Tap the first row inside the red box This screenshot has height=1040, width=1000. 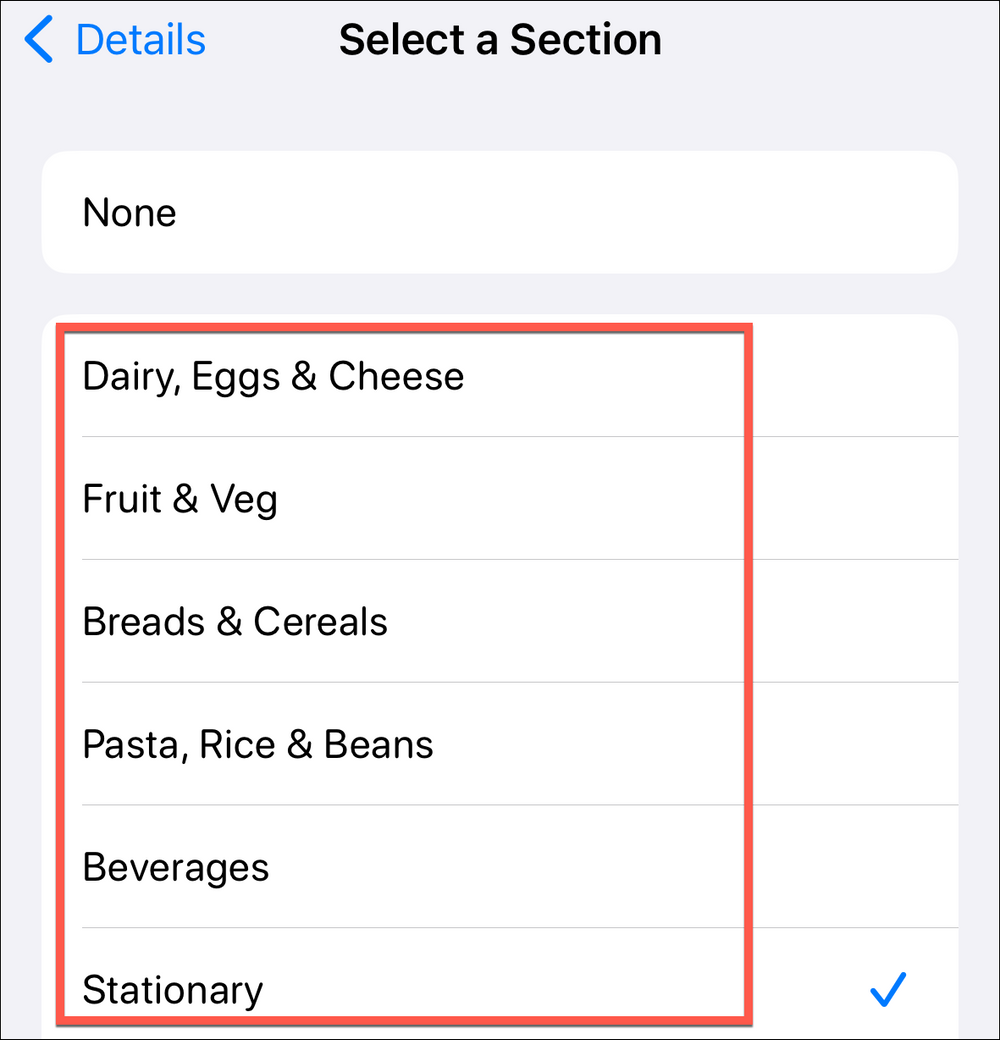pyautogui.click(x=400, y=376)
